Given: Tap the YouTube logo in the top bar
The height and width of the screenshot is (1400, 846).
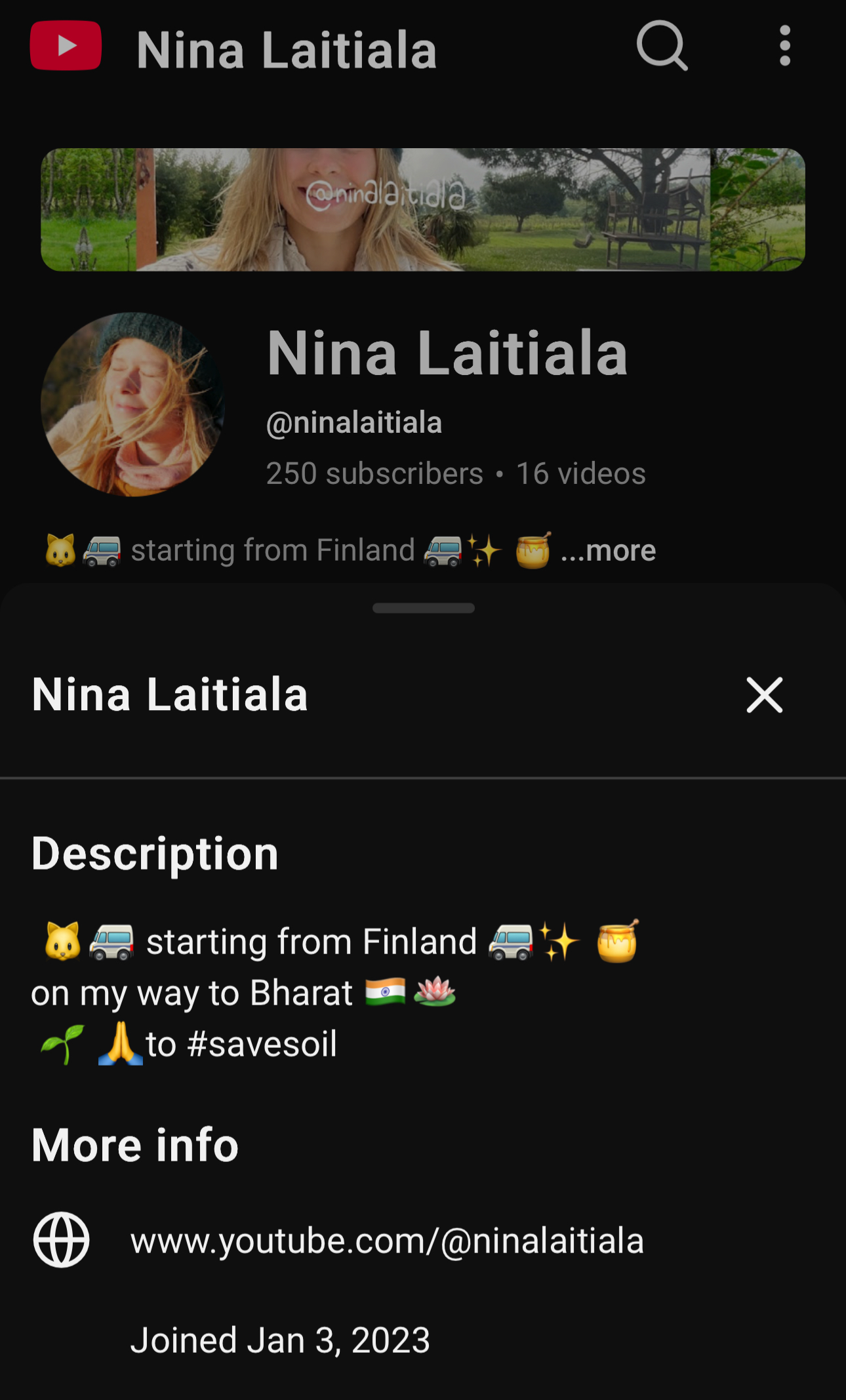Looking at the screenshot, I should 66,45.
